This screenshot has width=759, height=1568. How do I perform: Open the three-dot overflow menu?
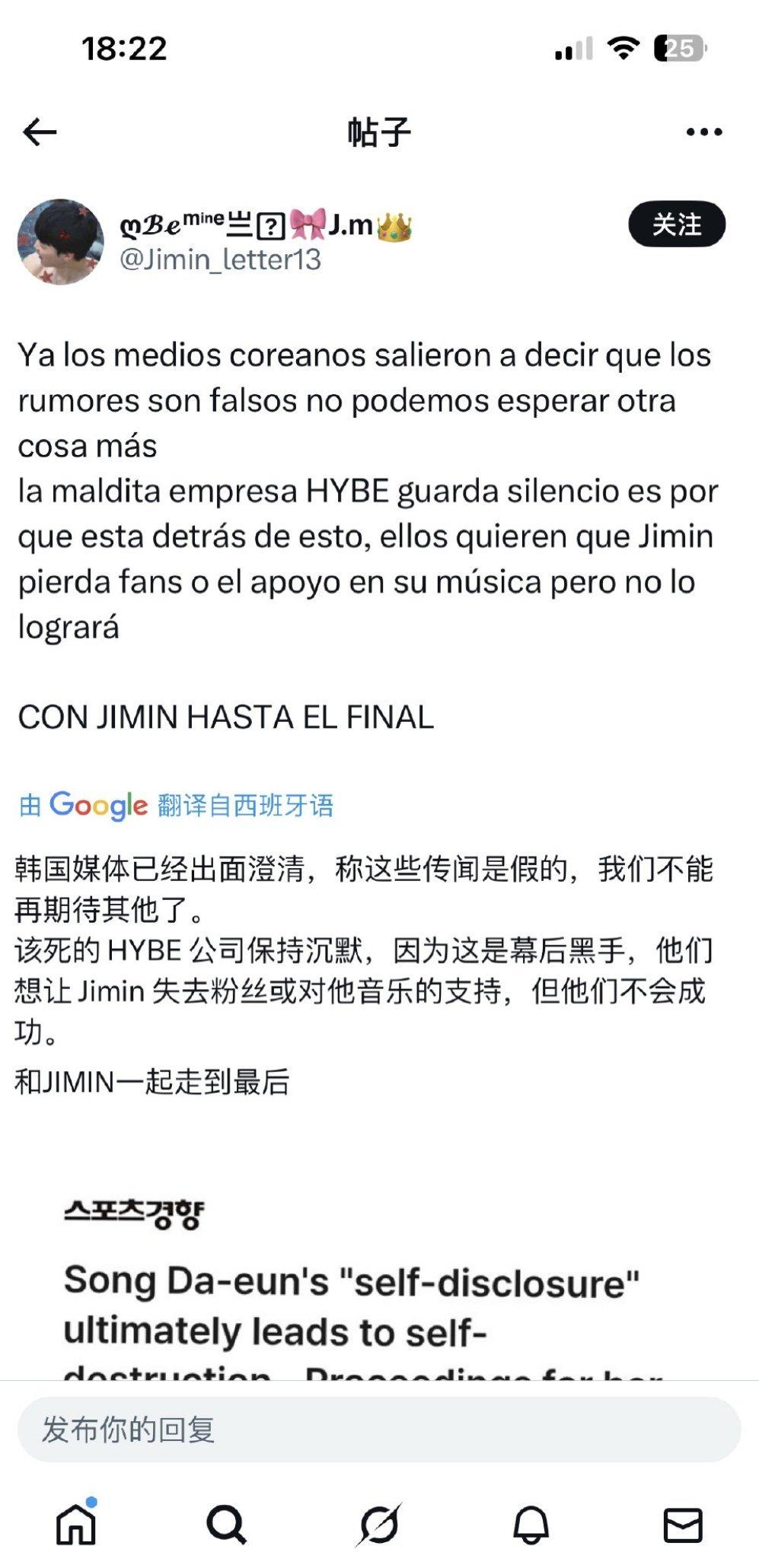pyautogui.click(x=703, y=132)
